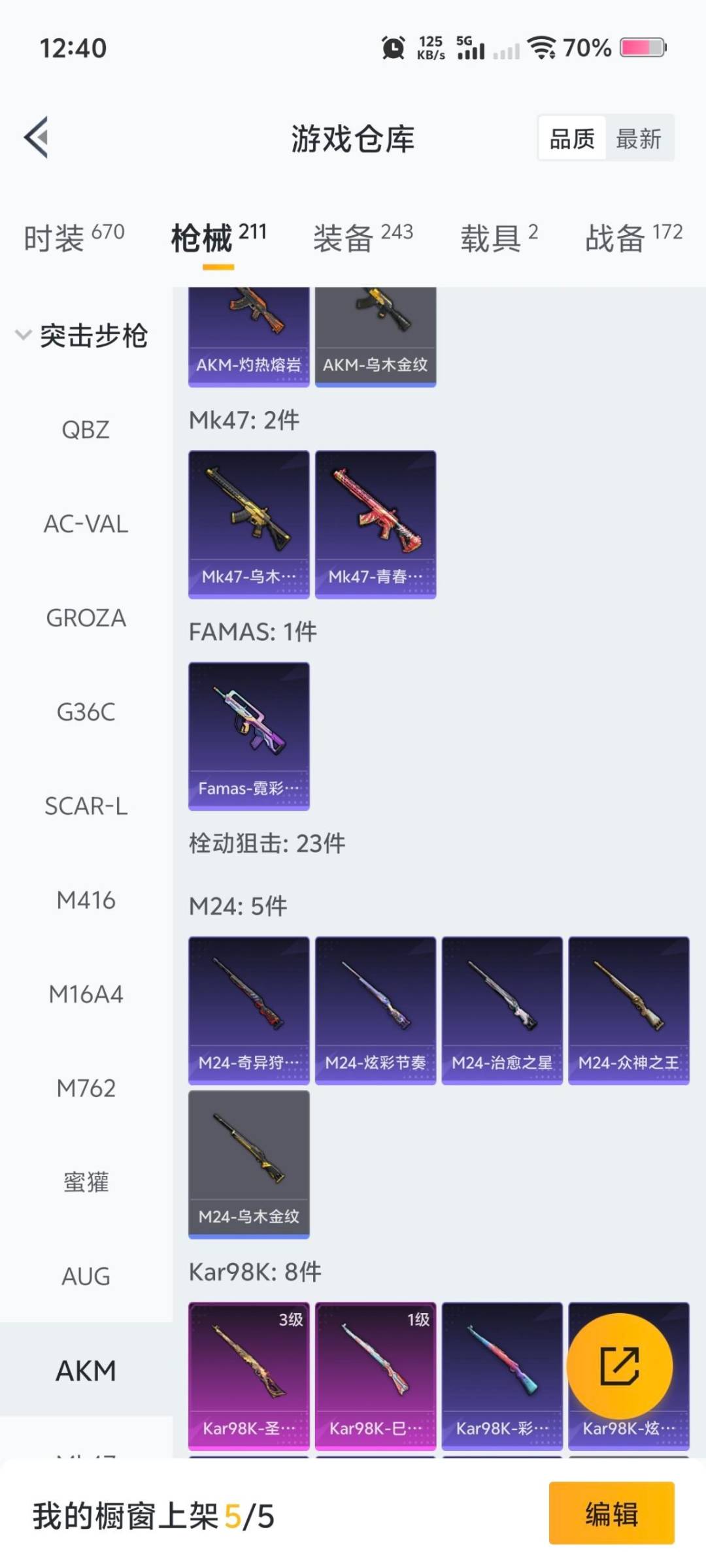The image size is (706, 1568).
Task: Sort warehouse by 品质
Action: [572, 139]
